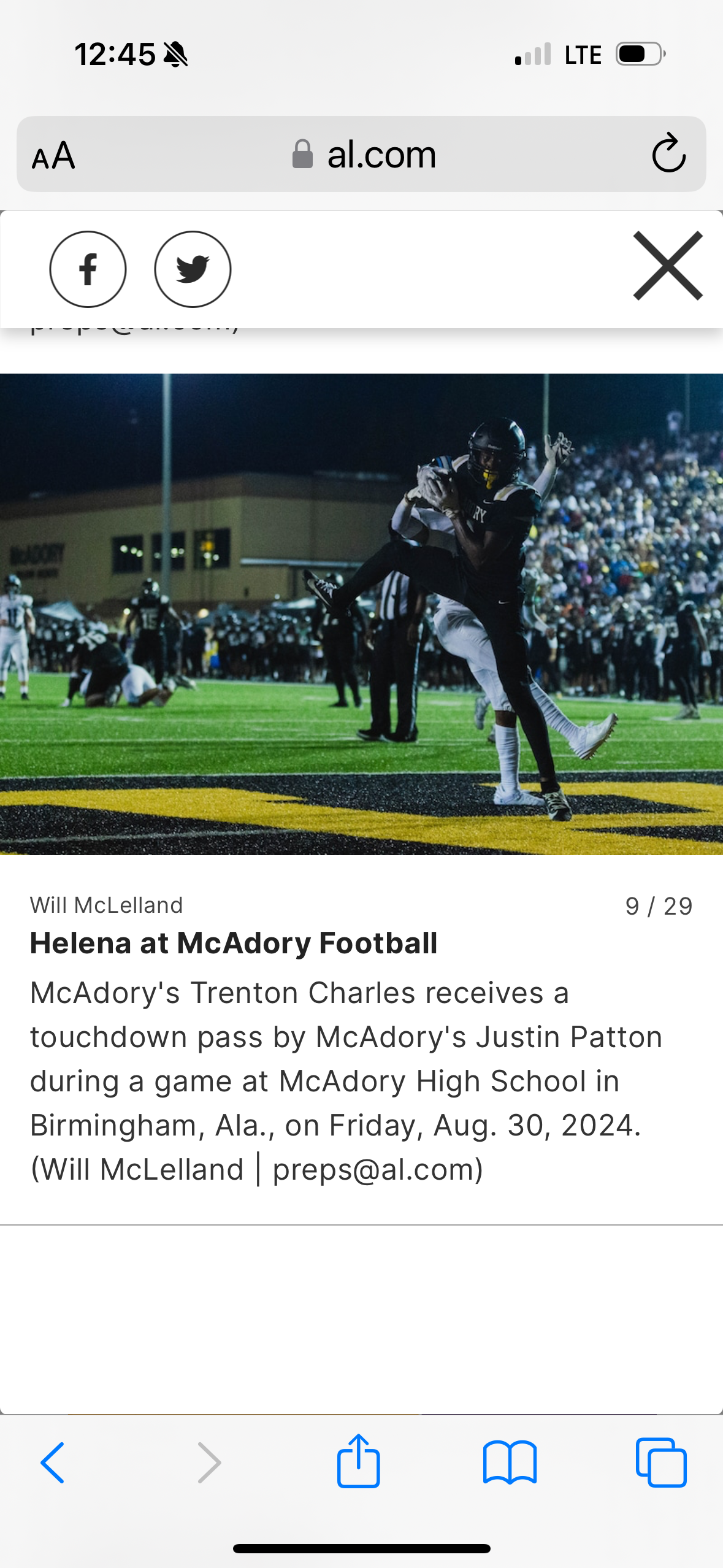Reload the al.com page
Viewport: 723px width, 1568px height.
click(668, 153)
